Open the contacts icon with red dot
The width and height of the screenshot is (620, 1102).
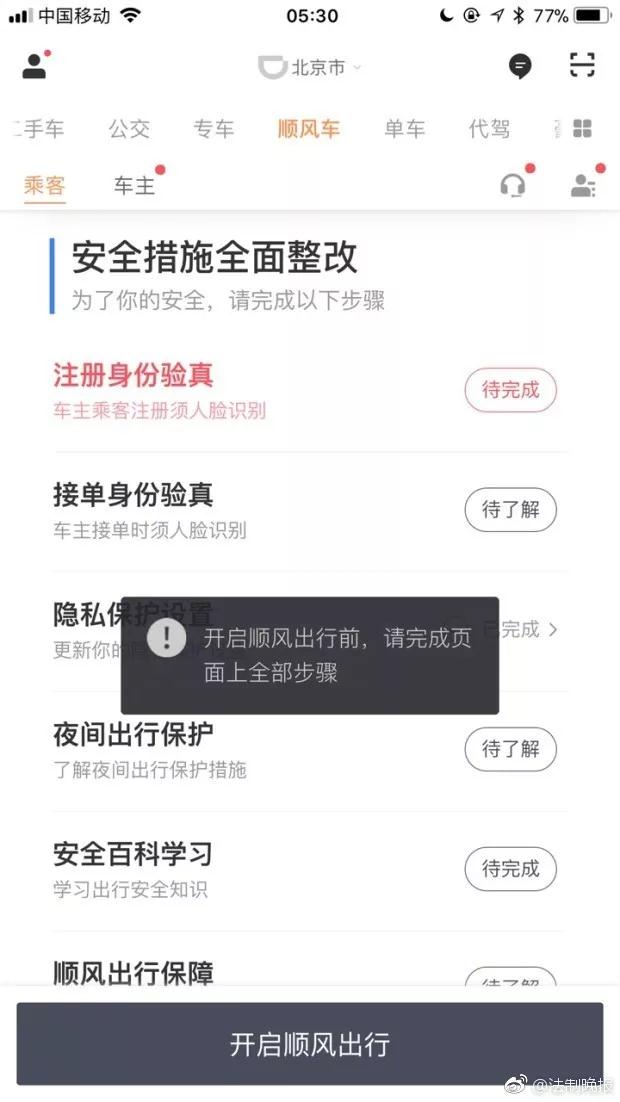pos(583,186)
